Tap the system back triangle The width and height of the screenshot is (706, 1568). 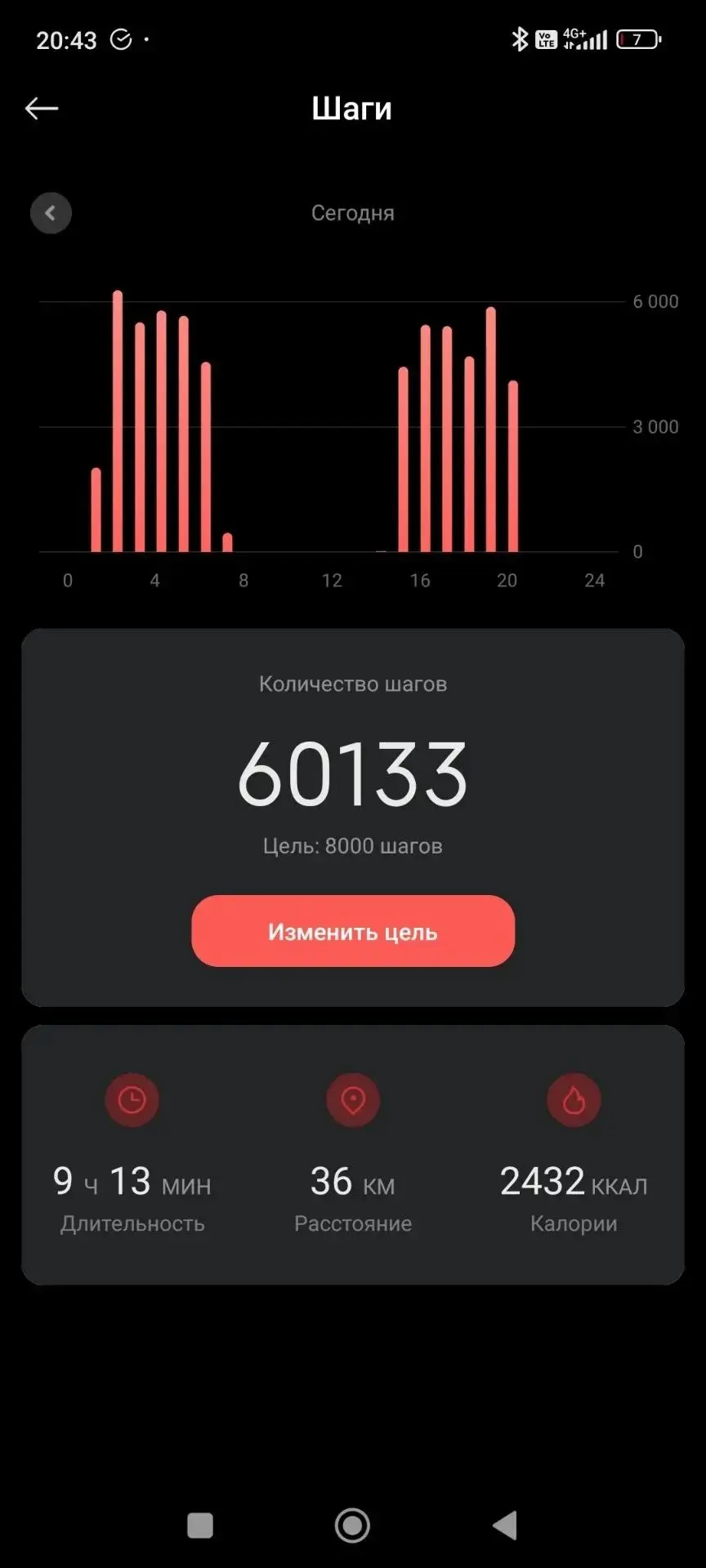(505, 1525)
